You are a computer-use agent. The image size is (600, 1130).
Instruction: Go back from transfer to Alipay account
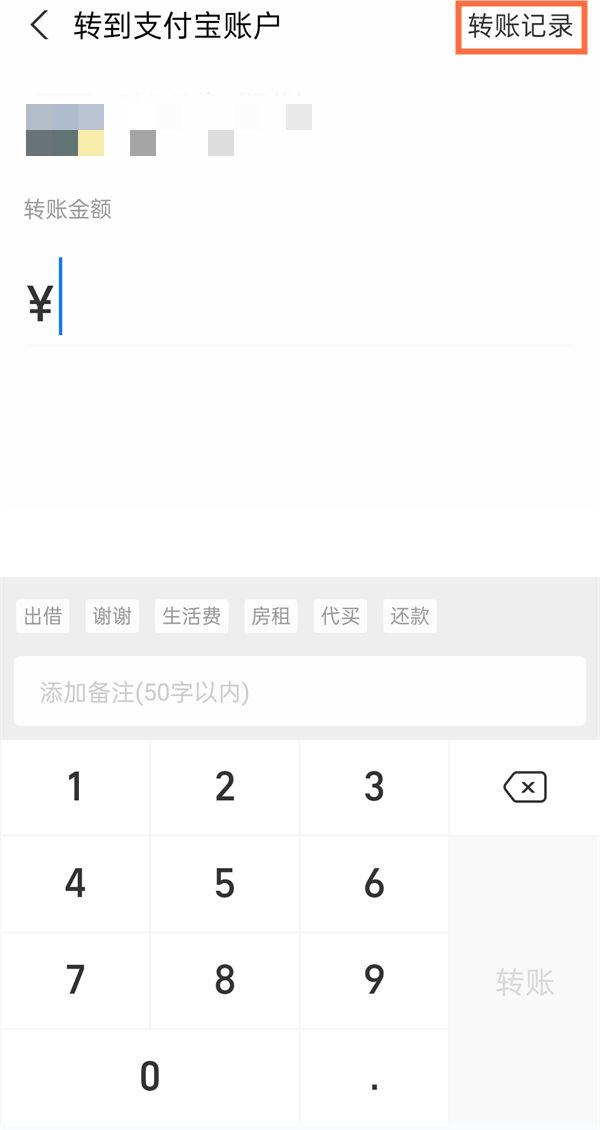tap(39, 27)
